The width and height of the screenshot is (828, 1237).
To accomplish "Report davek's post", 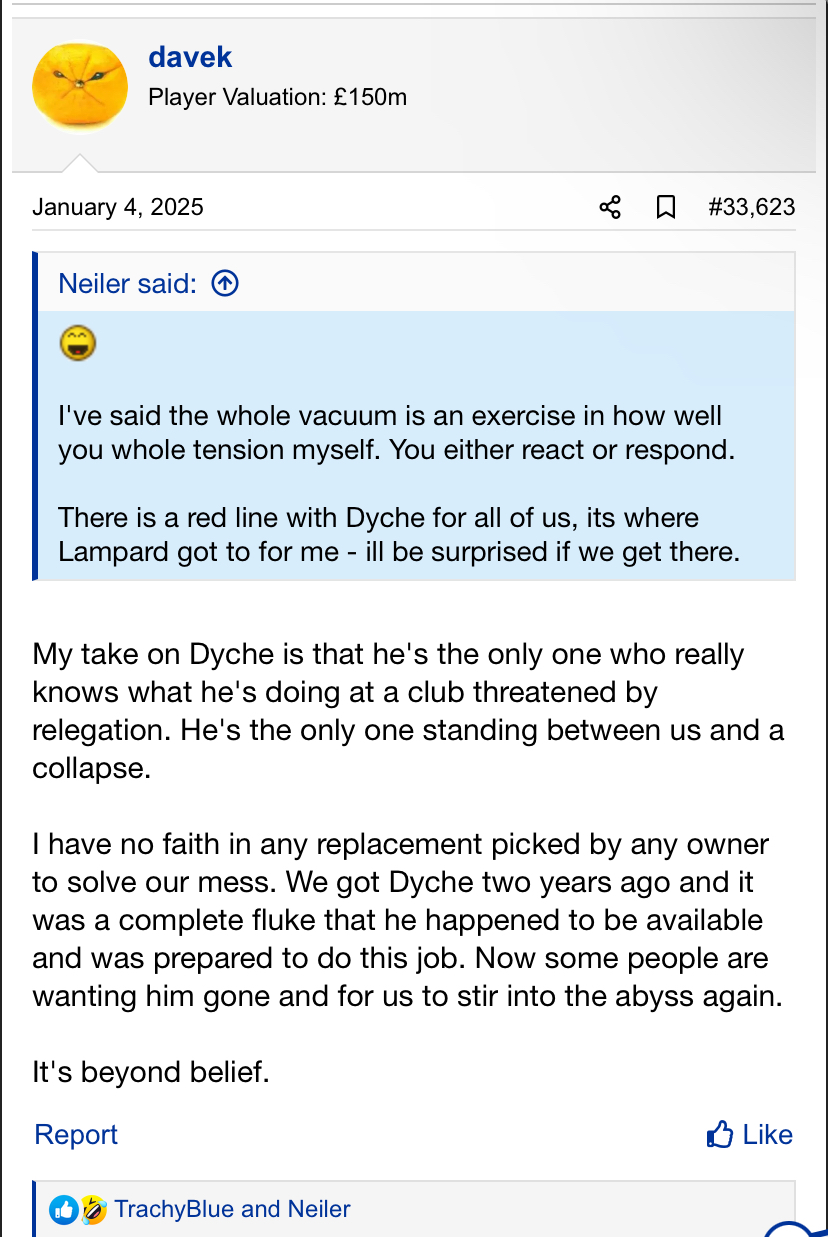I will 76,1134.
